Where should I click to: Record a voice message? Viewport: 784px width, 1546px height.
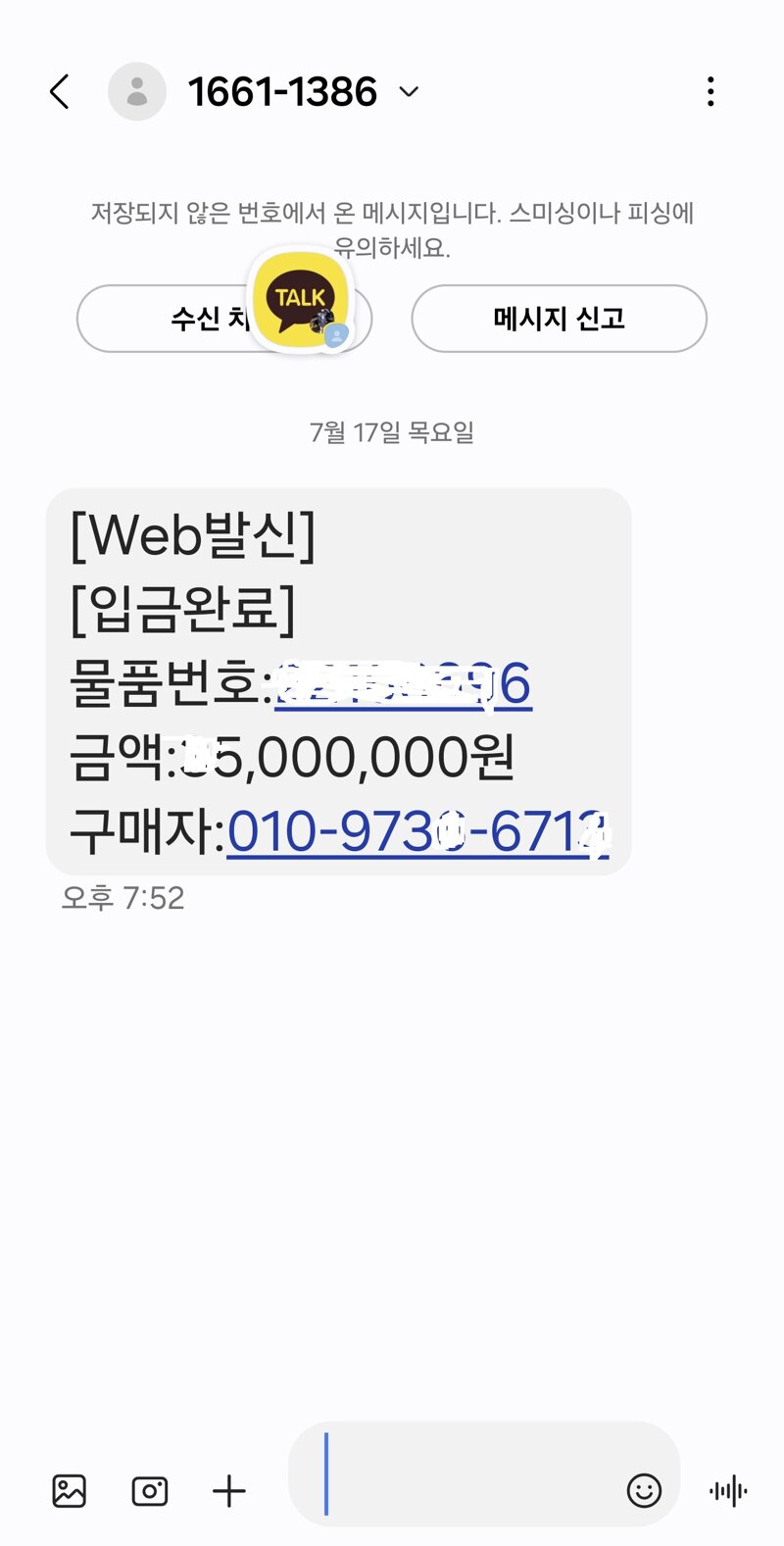[728, 1491]
